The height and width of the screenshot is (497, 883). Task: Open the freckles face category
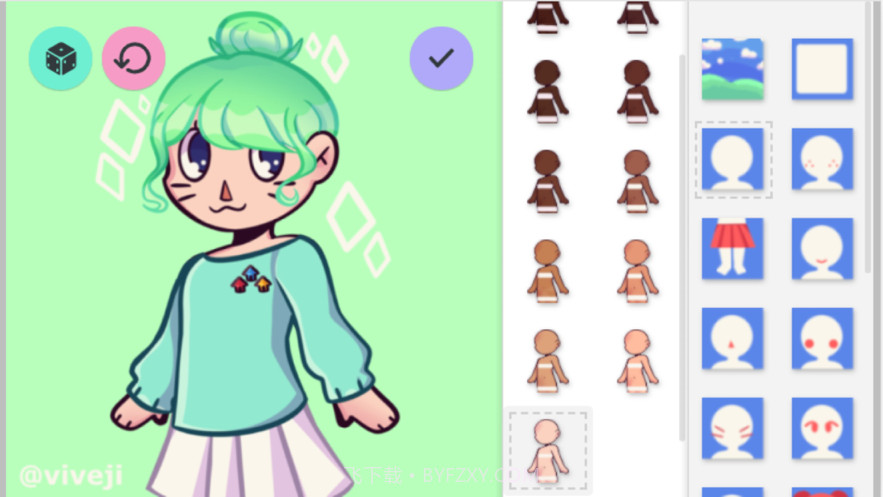[x=822, y=159]
